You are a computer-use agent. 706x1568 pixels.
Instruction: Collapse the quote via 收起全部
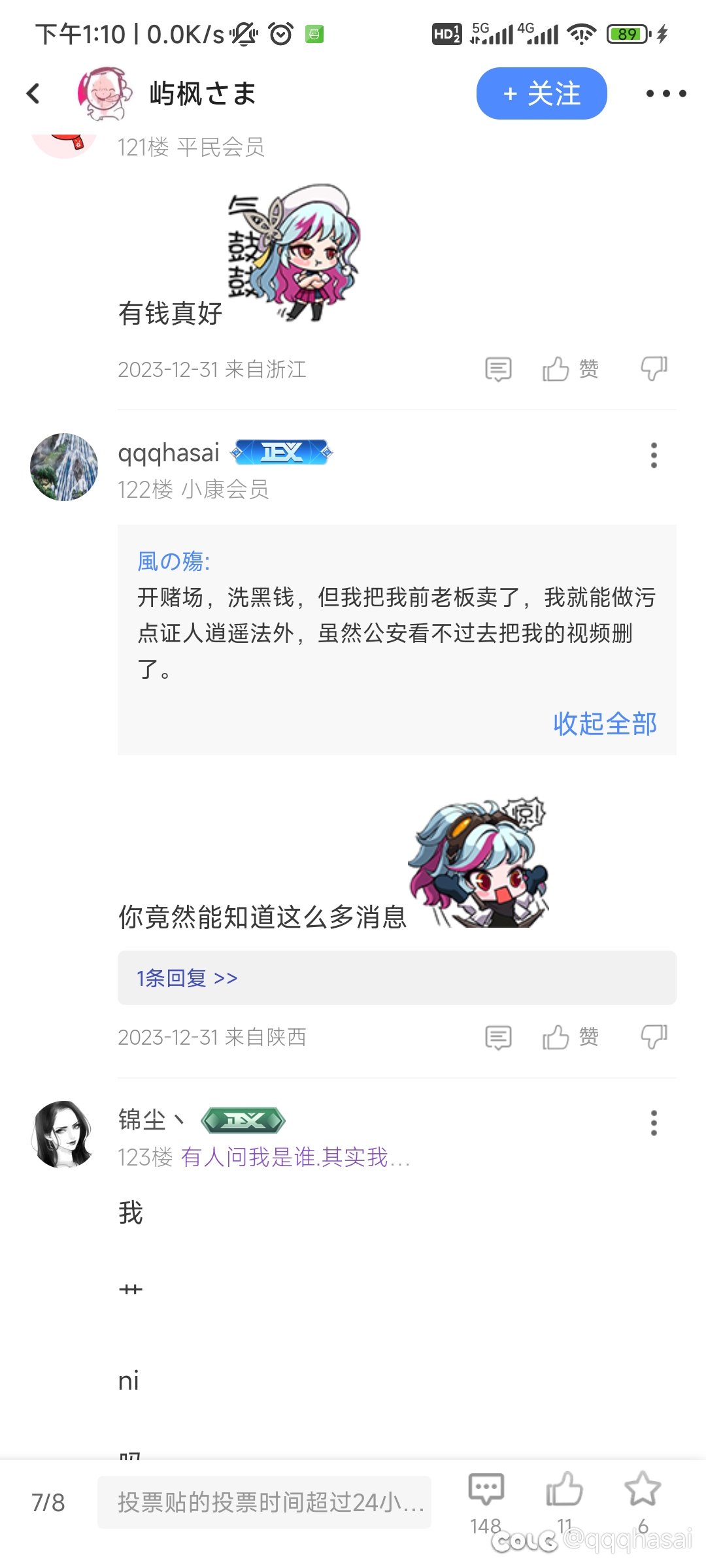tap(605, 724)
